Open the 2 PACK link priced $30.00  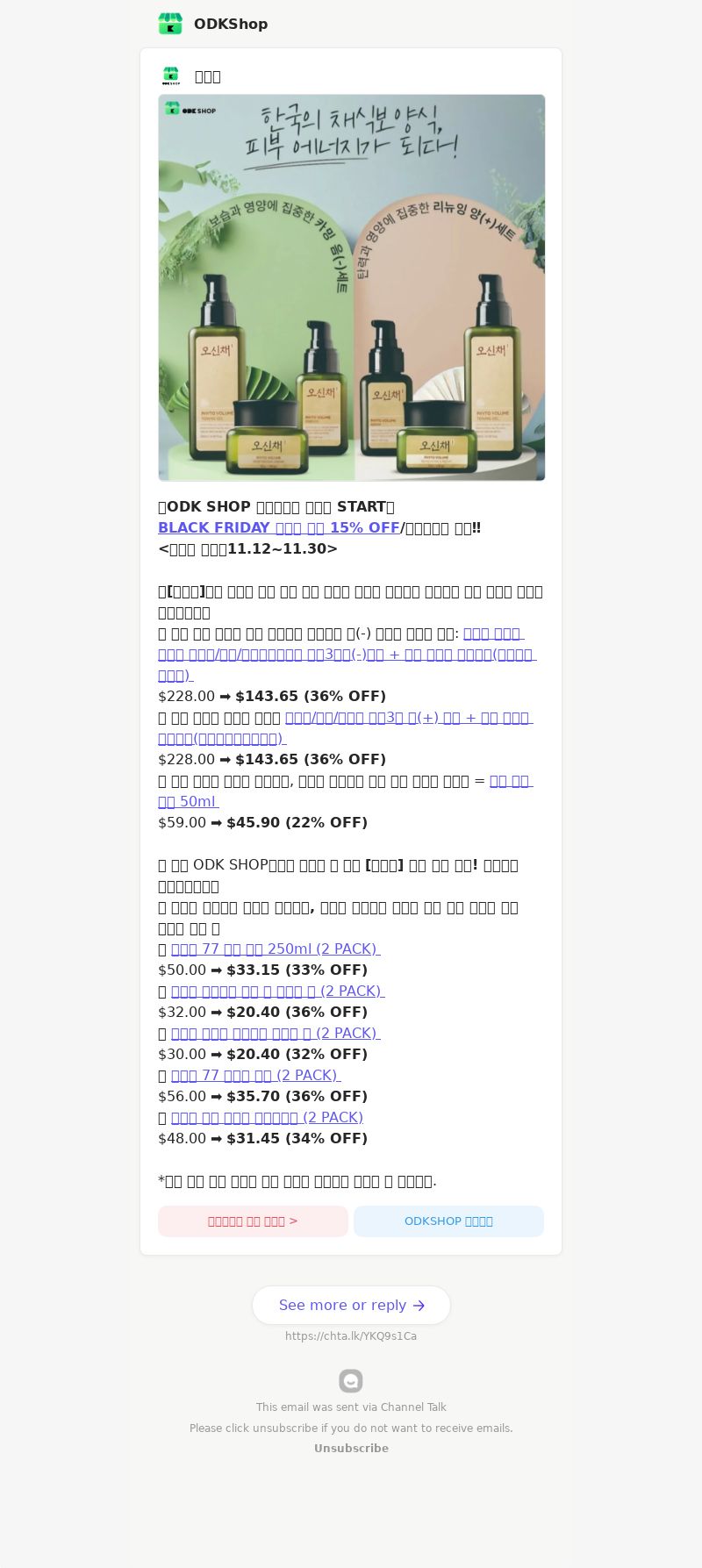[x=275, y=1034]
